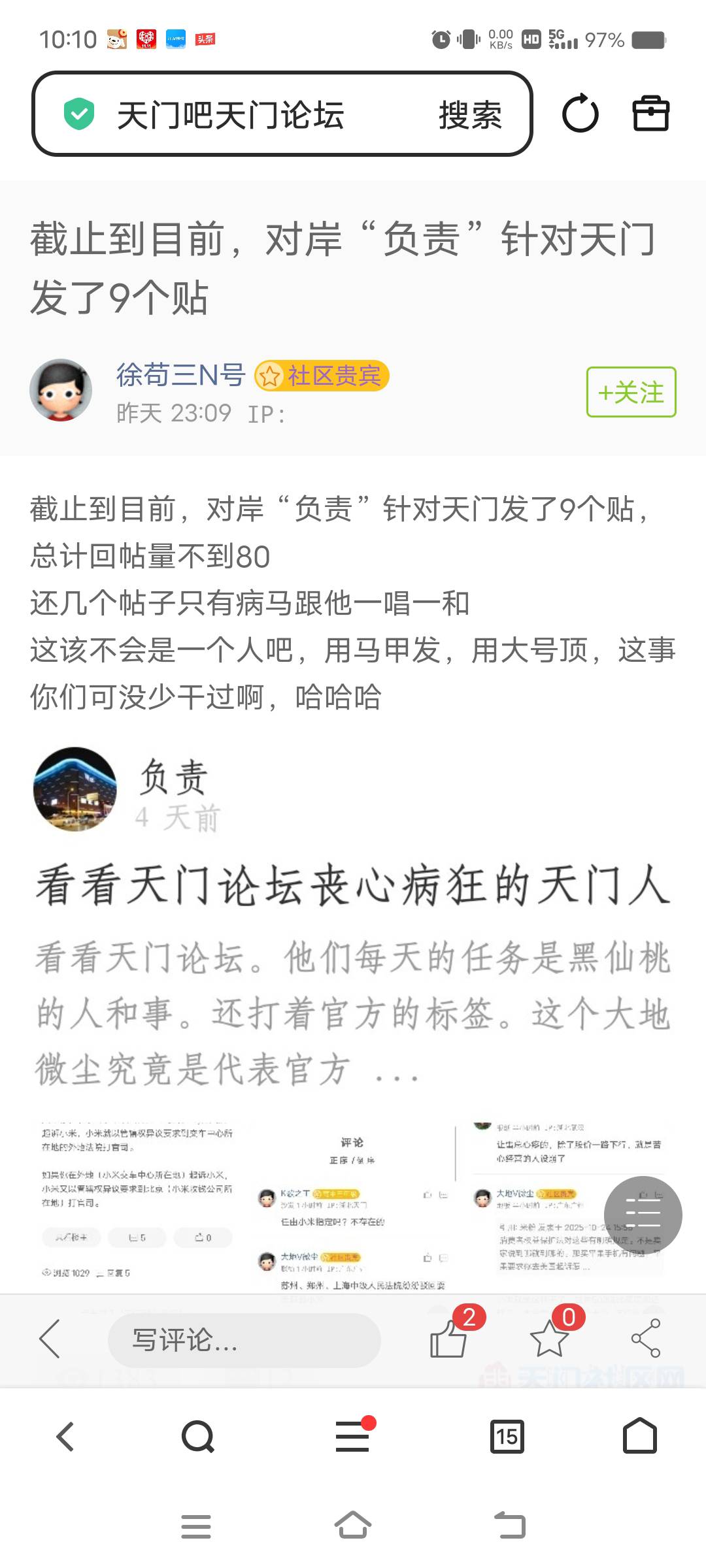The width and height of the screenshot is (706, 1568).
Task: Go back using the arrow beside 写评论
Action: point(50,1339)
